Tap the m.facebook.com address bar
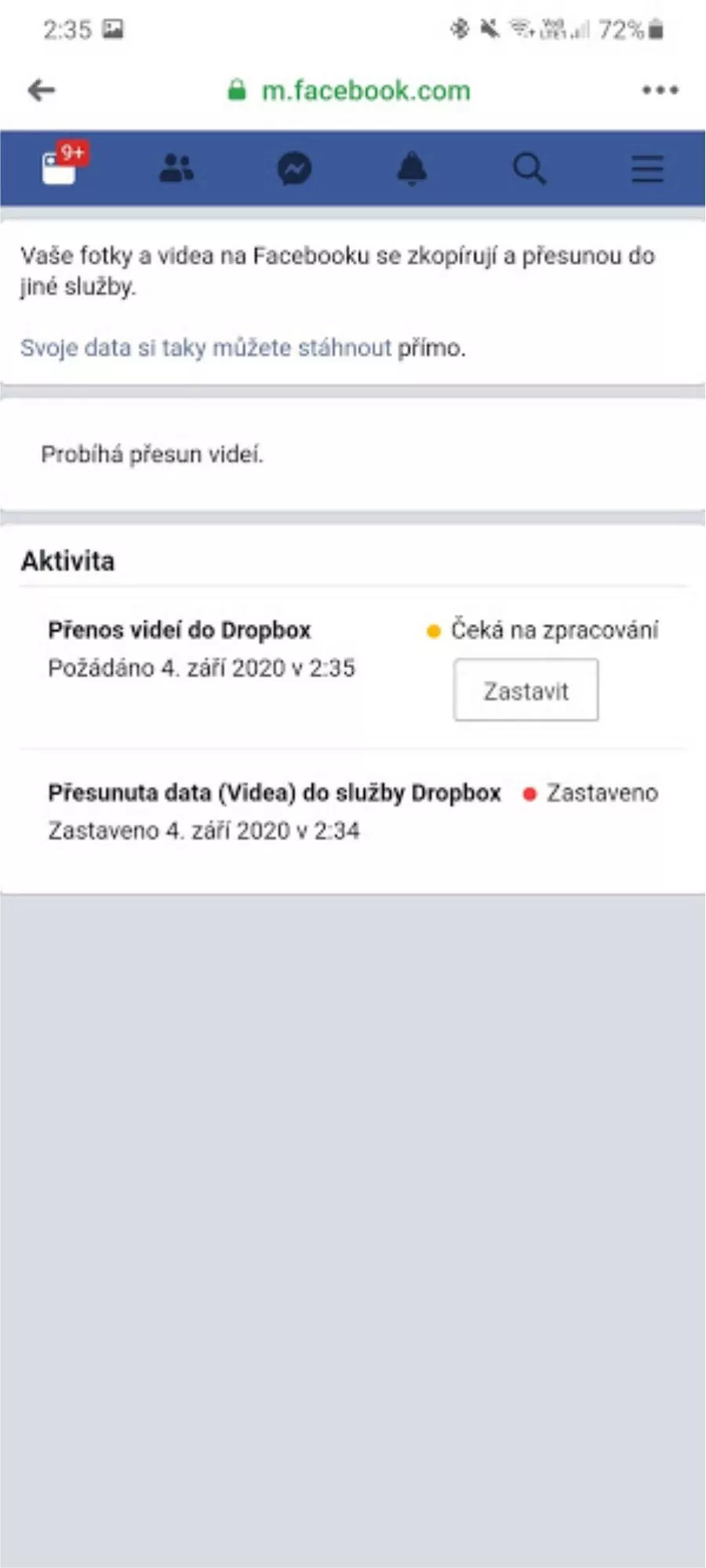Image resolution: width=706 pixels, height=1568 pixels. coord(349,91)
